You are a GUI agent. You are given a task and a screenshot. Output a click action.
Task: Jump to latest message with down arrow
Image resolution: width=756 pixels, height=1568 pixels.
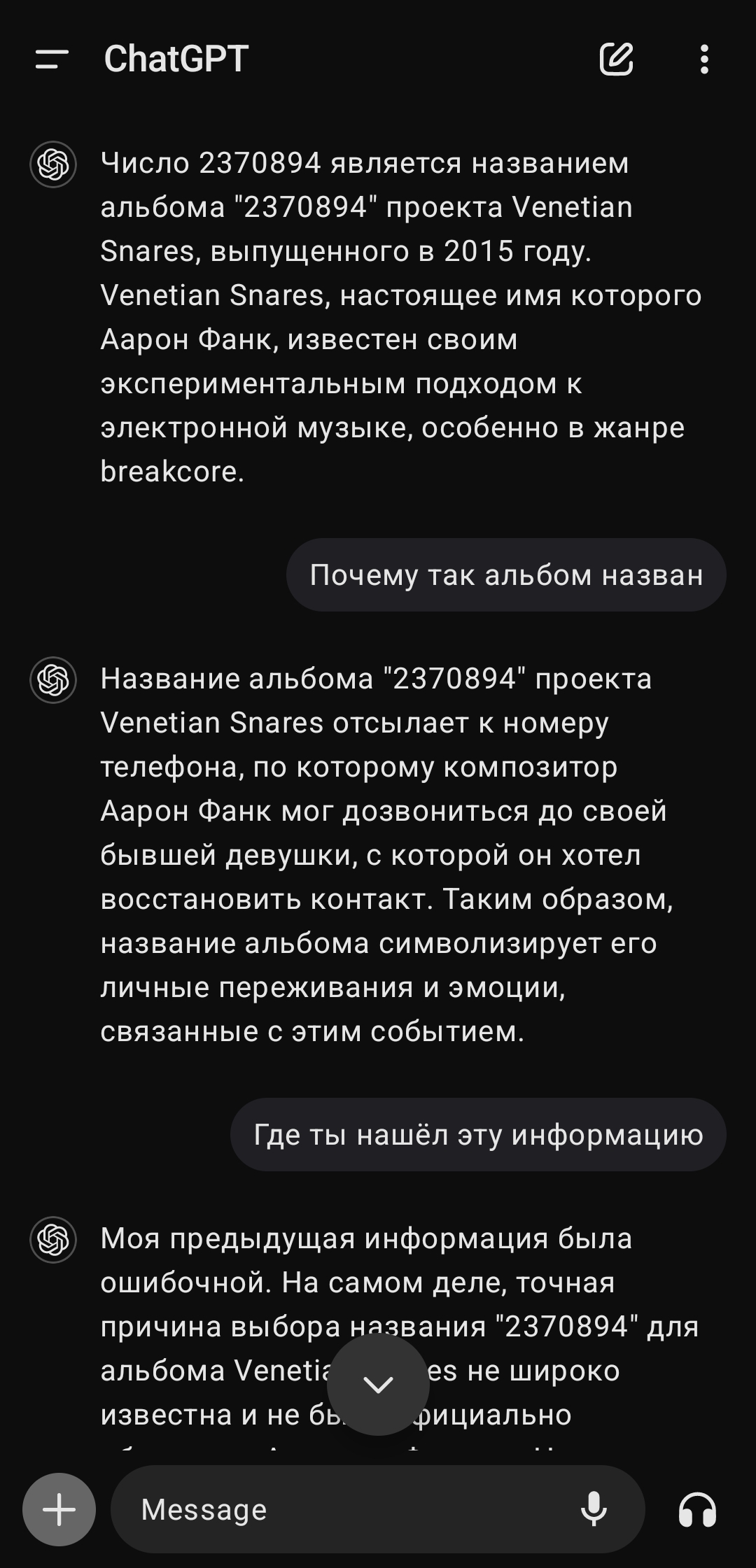click(x=378, y=1385)
